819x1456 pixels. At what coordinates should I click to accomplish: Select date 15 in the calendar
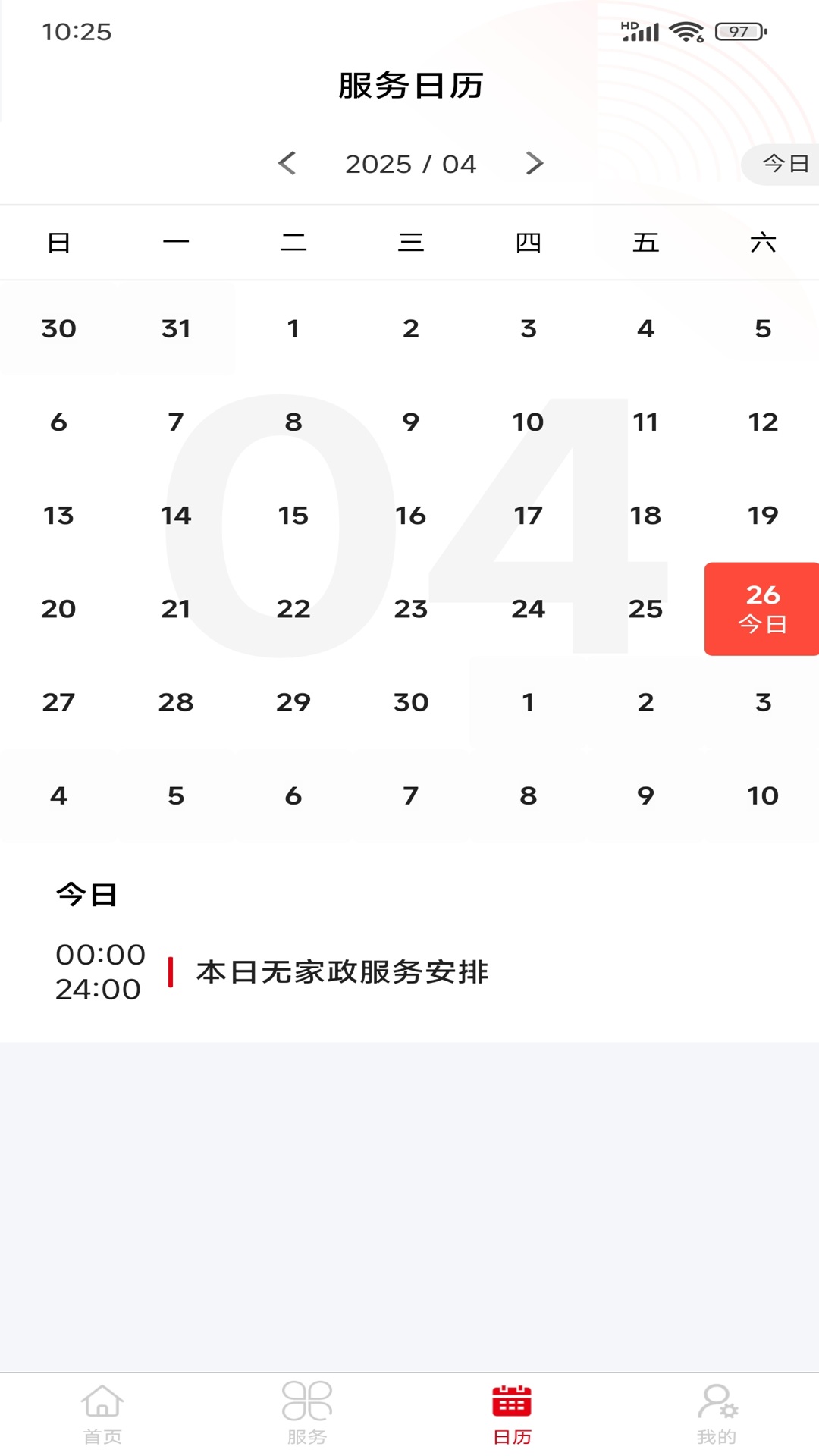pos(293,516)
